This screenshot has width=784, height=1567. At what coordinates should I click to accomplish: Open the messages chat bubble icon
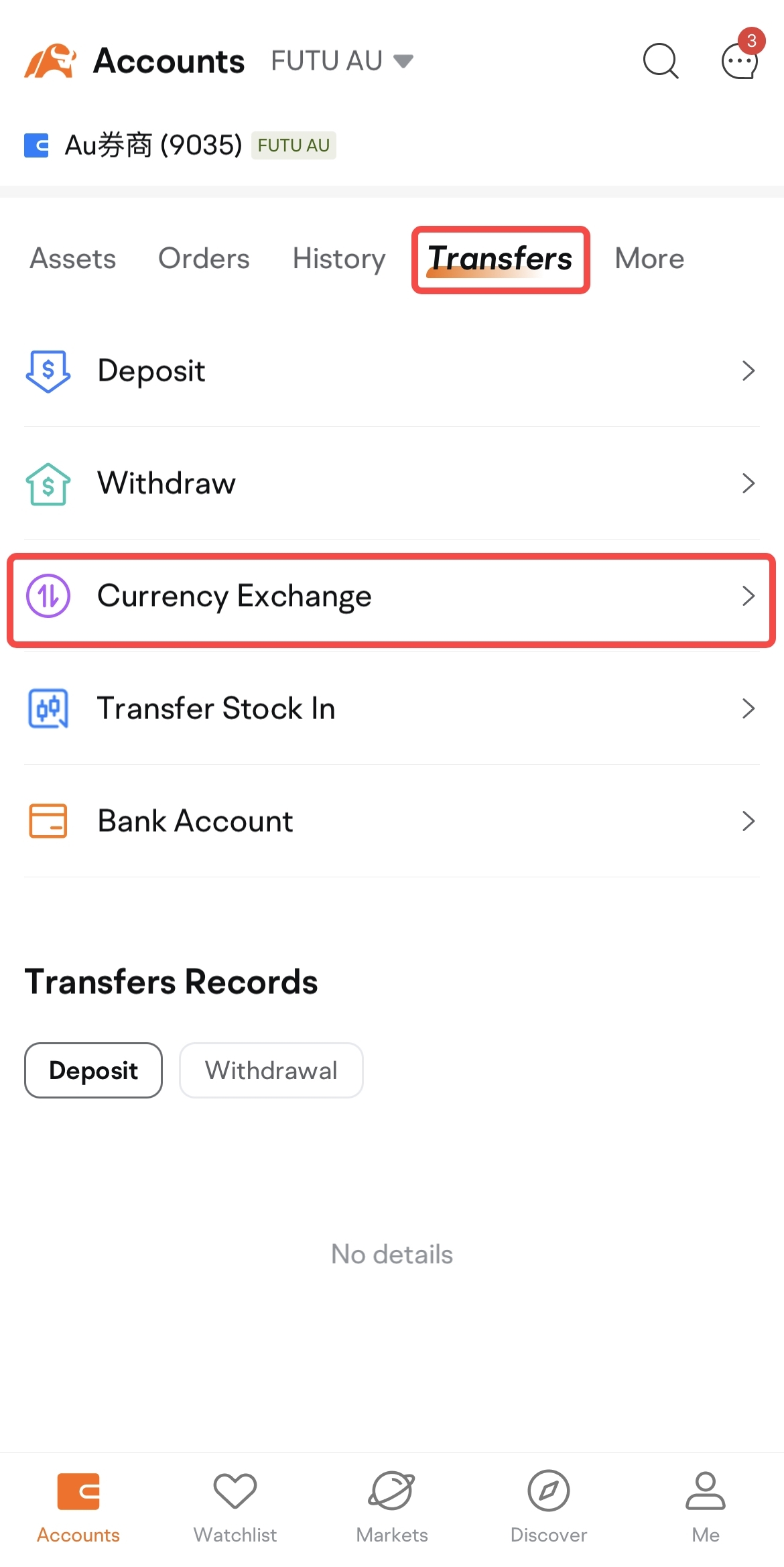point(740,61)
